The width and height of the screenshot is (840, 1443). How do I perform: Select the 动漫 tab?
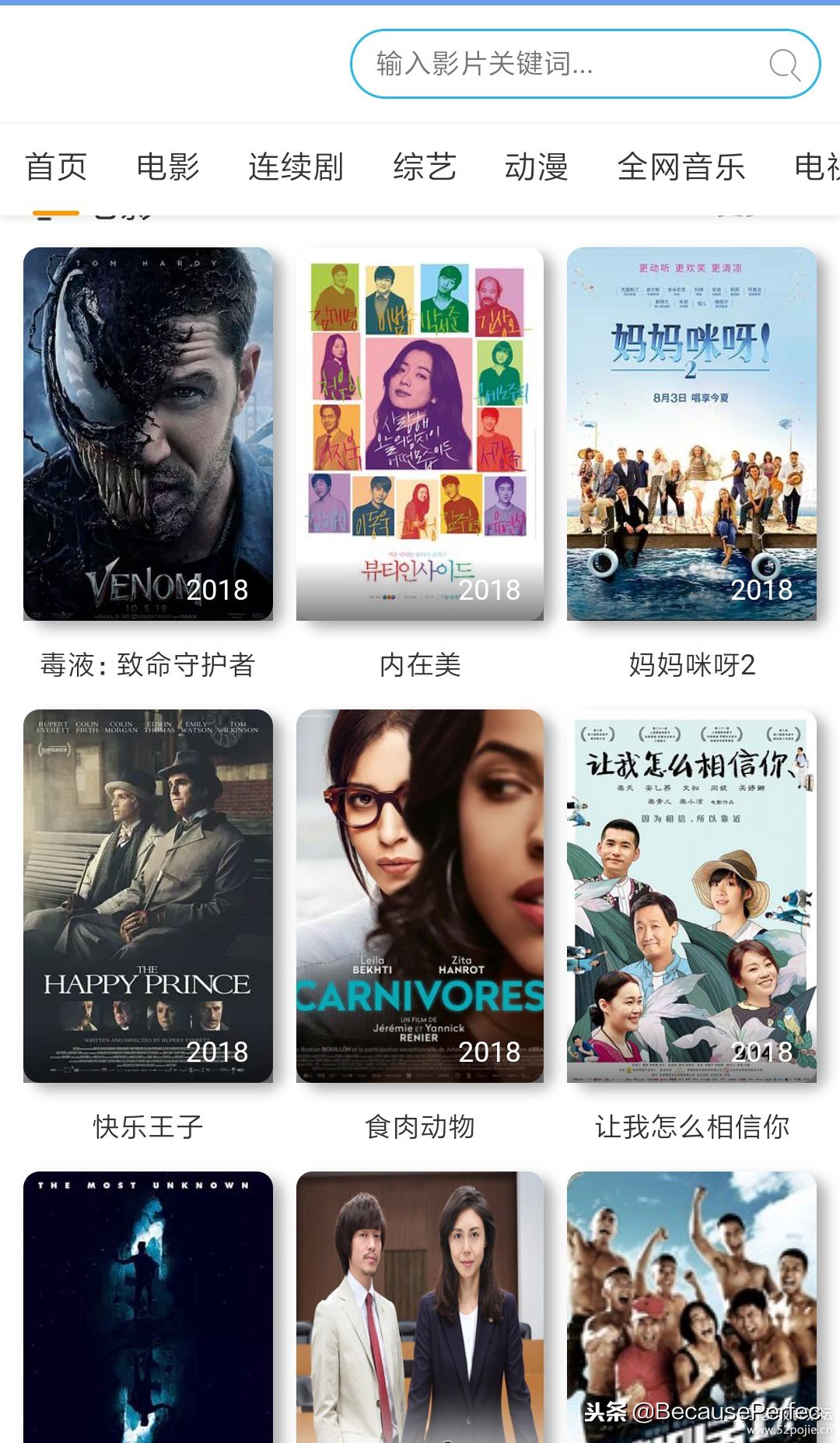coord(537,166)
